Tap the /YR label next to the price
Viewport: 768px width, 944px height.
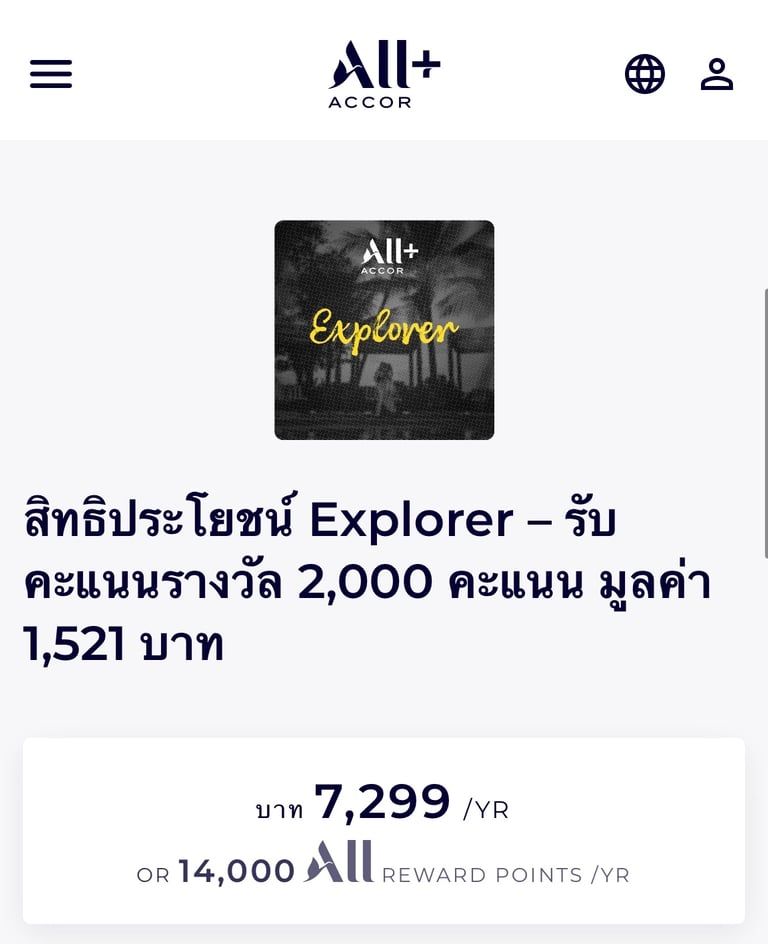tap(484, 810)
